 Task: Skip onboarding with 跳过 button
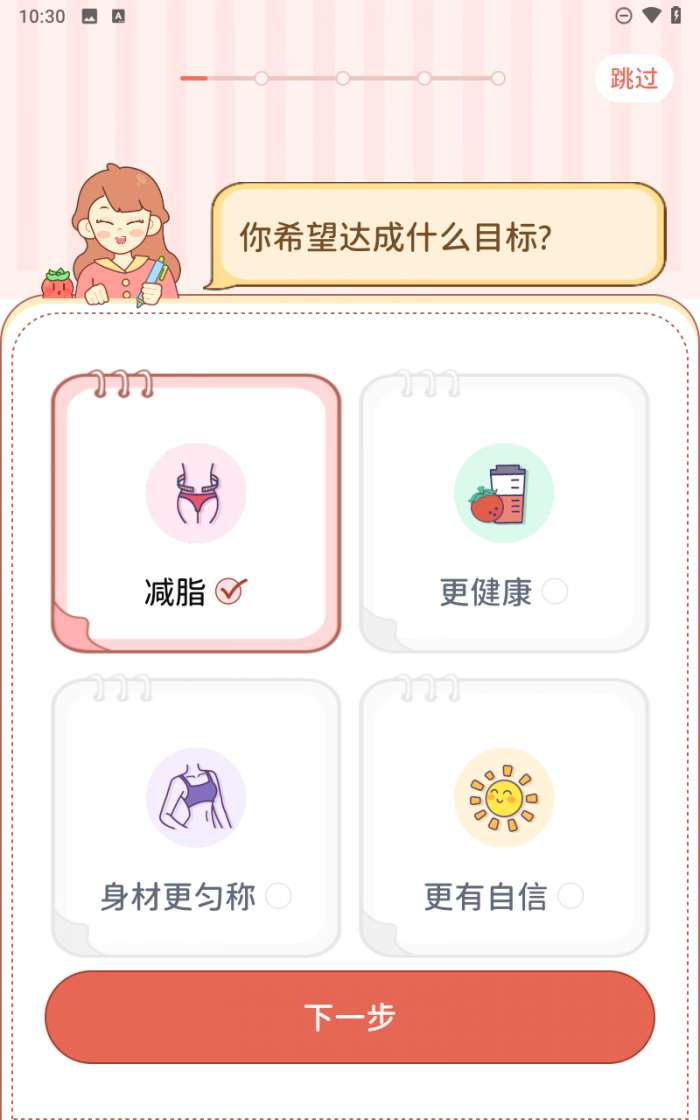[x=634, y=79]
